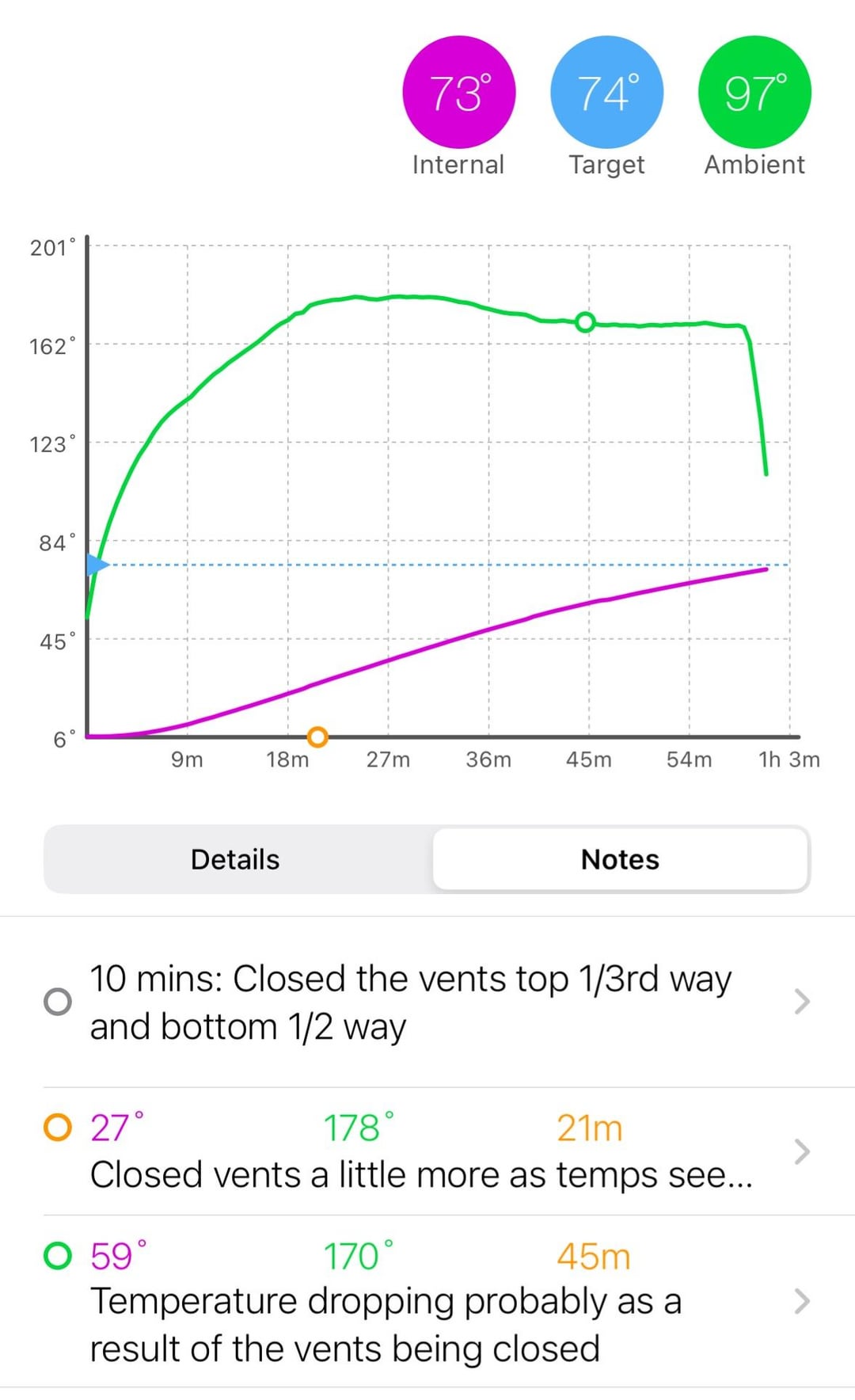Image resolution: width=855 pixels, height=1400 pixels.
Task: Select the Notes tab
Action: pos(620,860)
